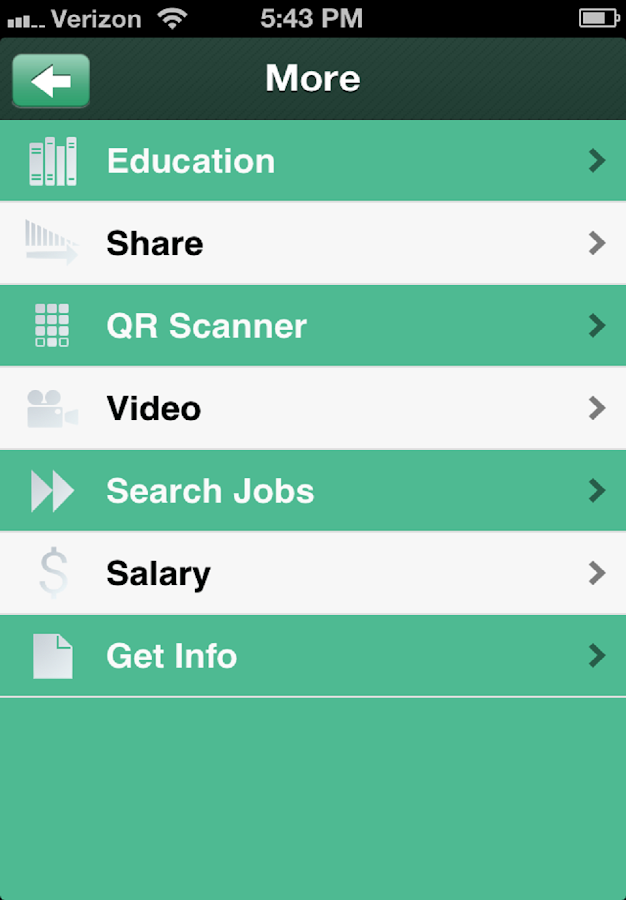Viewport: 626px width, 900px height.
Task: View the Salary page
Action: click(x=312, y=573)
